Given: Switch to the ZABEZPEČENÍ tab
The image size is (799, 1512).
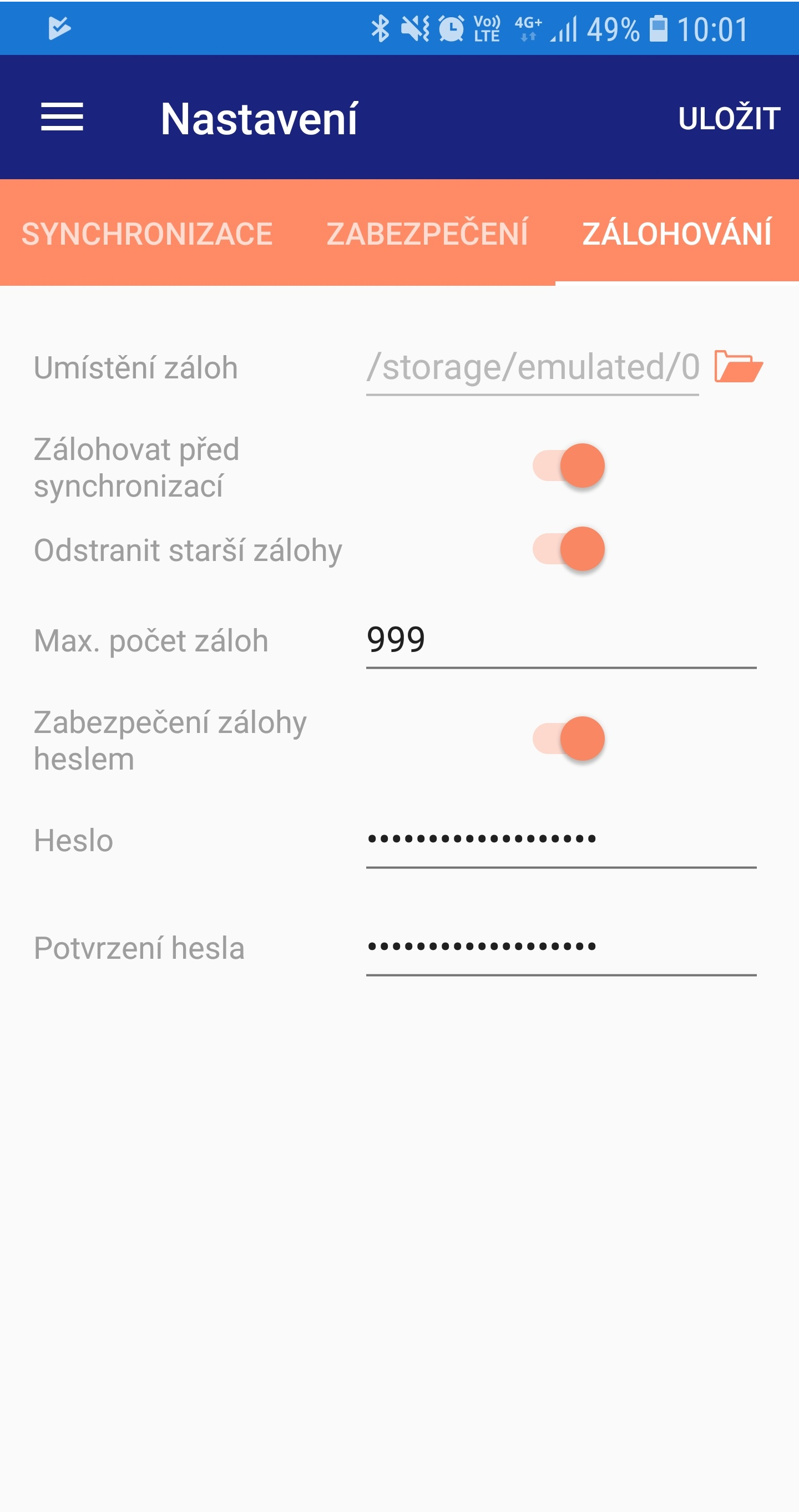Looking at the screenshot, I should point(427,233).
